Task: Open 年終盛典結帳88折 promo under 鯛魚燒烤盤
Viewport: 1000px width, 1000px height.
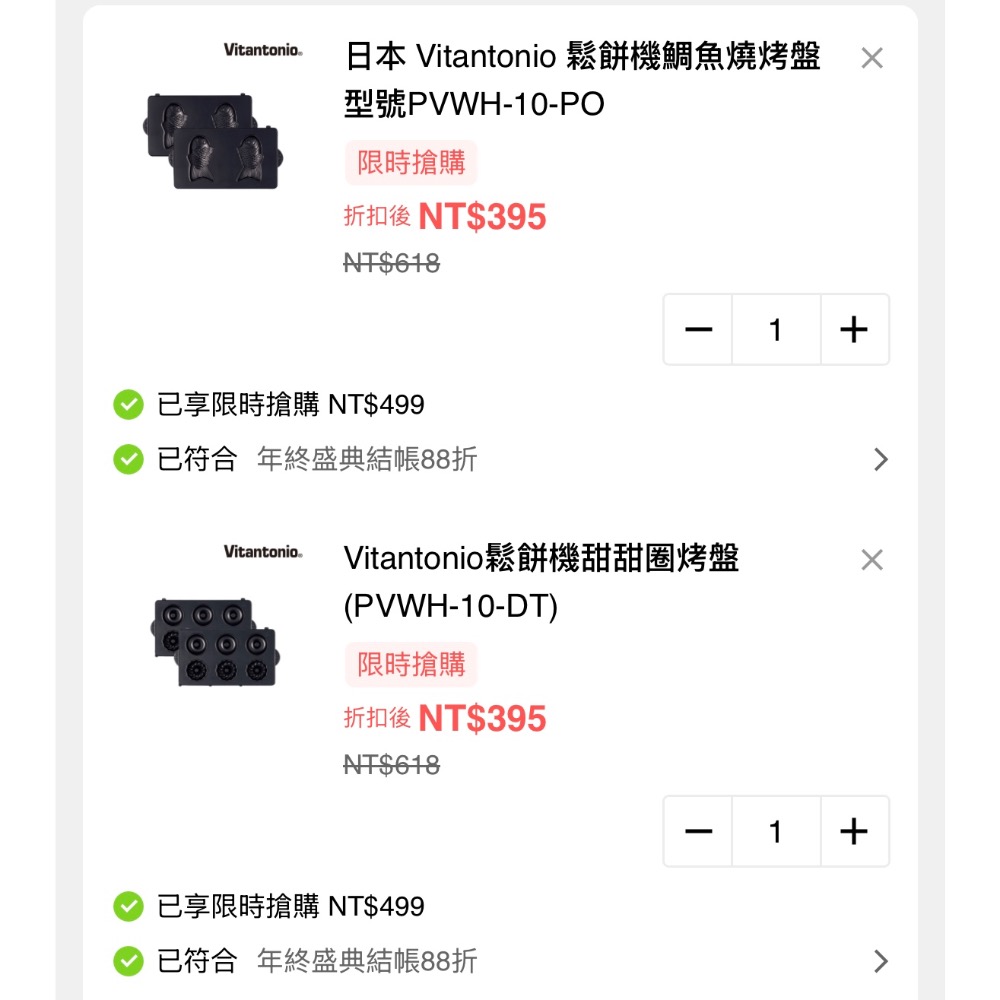Action: (x=501, y=459)
